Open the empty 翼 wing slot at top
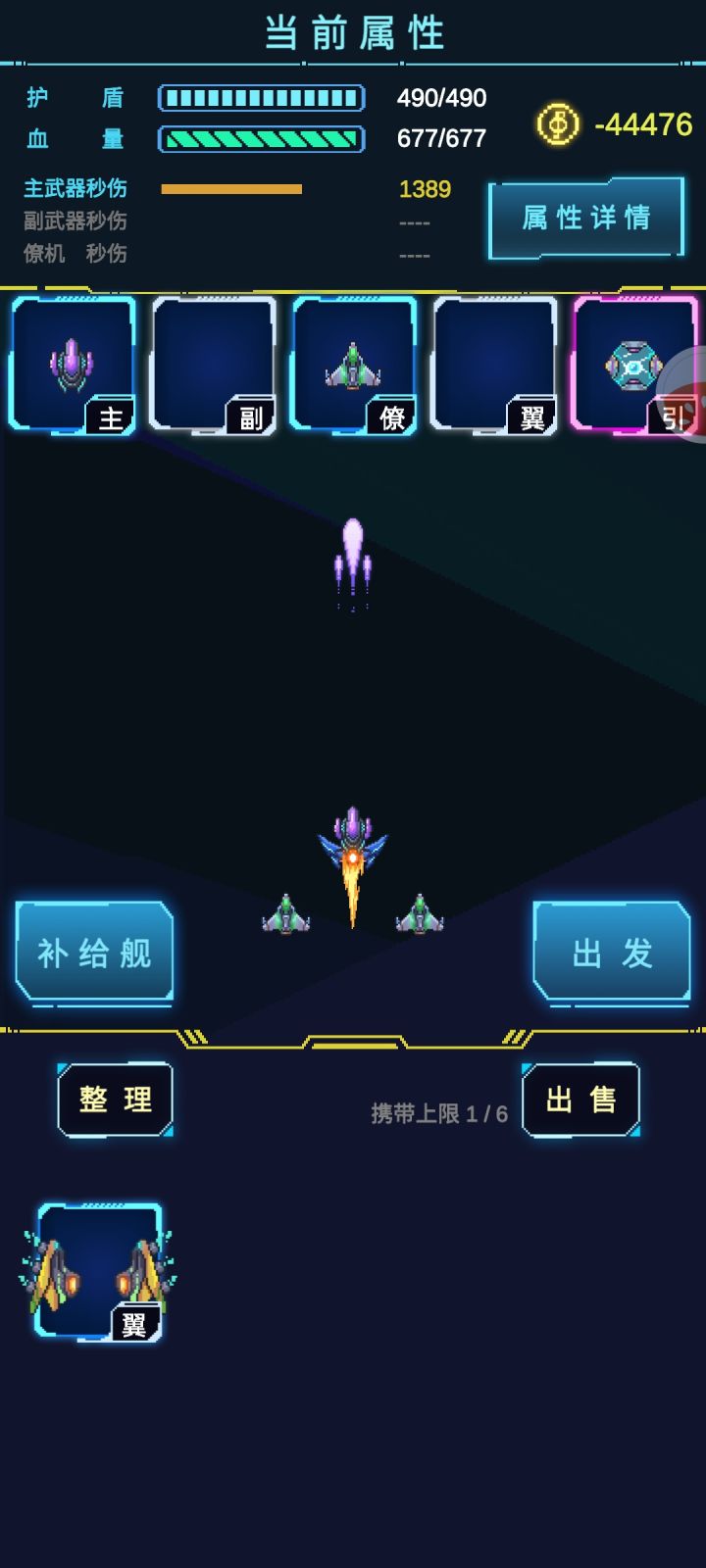Viewport: 706px width, 1568px height. [x=495, y=363]
